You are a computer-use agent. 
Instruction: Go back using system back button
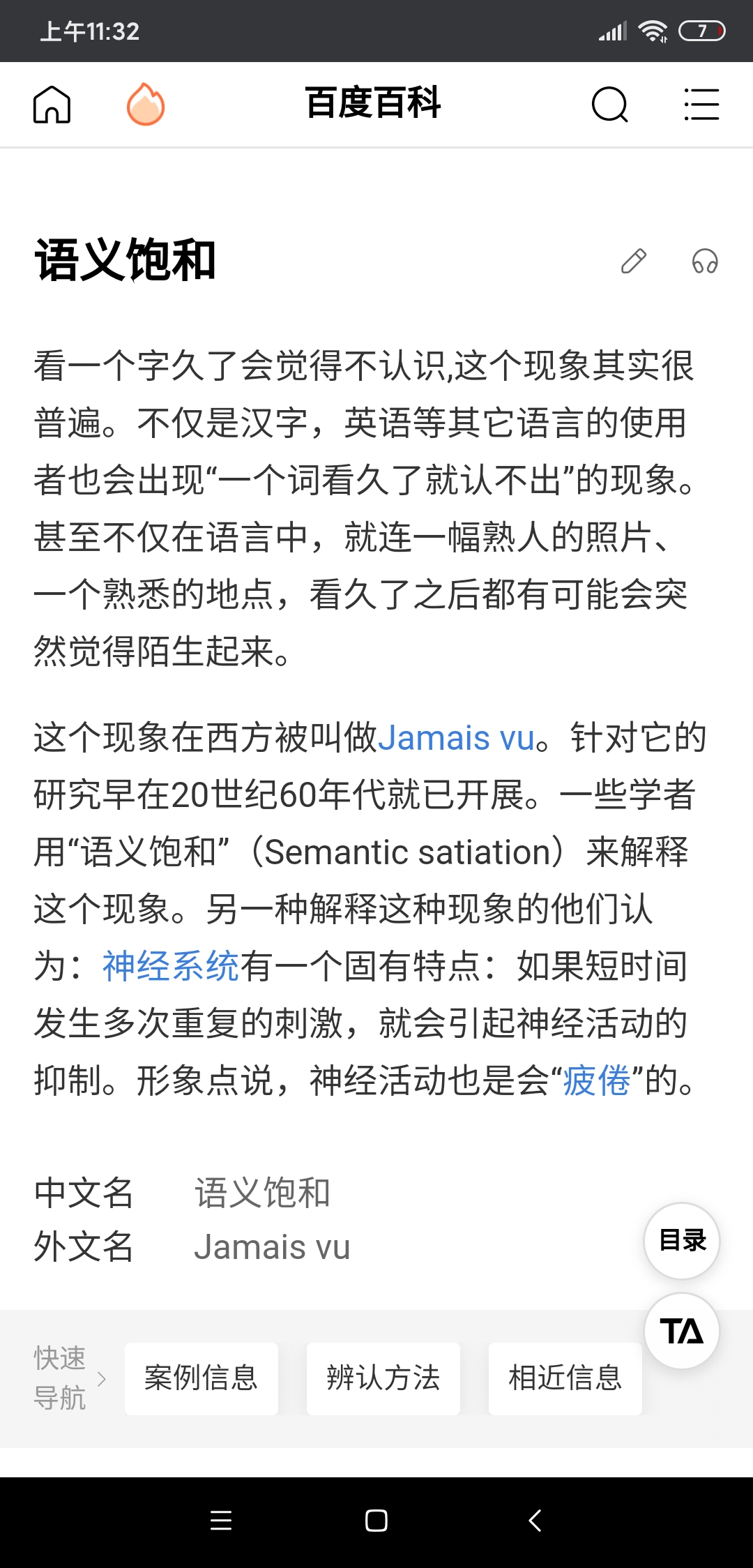(x=535, y=1521)
